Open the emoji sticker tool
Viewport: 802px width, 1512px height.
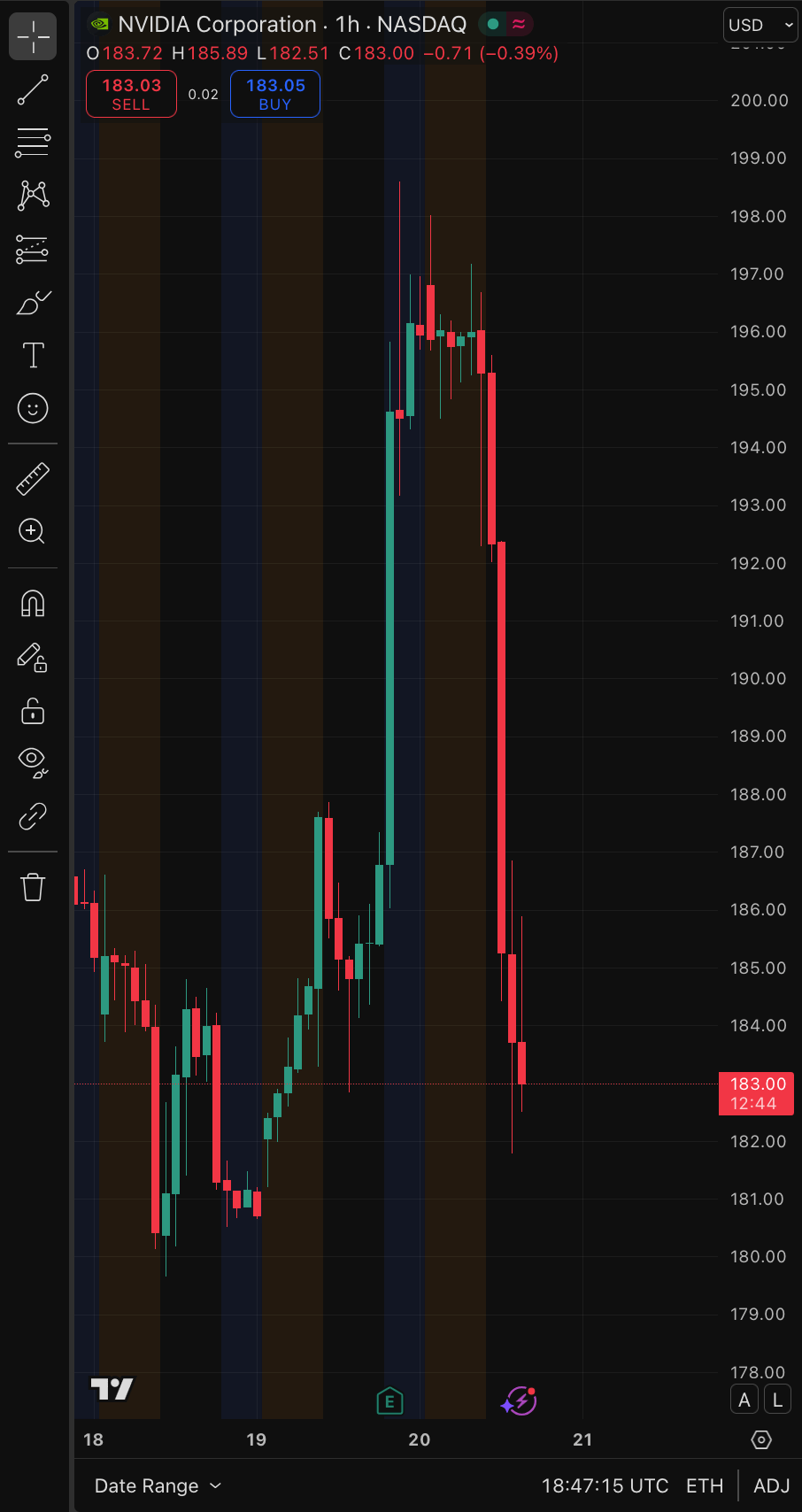(33, 408)
